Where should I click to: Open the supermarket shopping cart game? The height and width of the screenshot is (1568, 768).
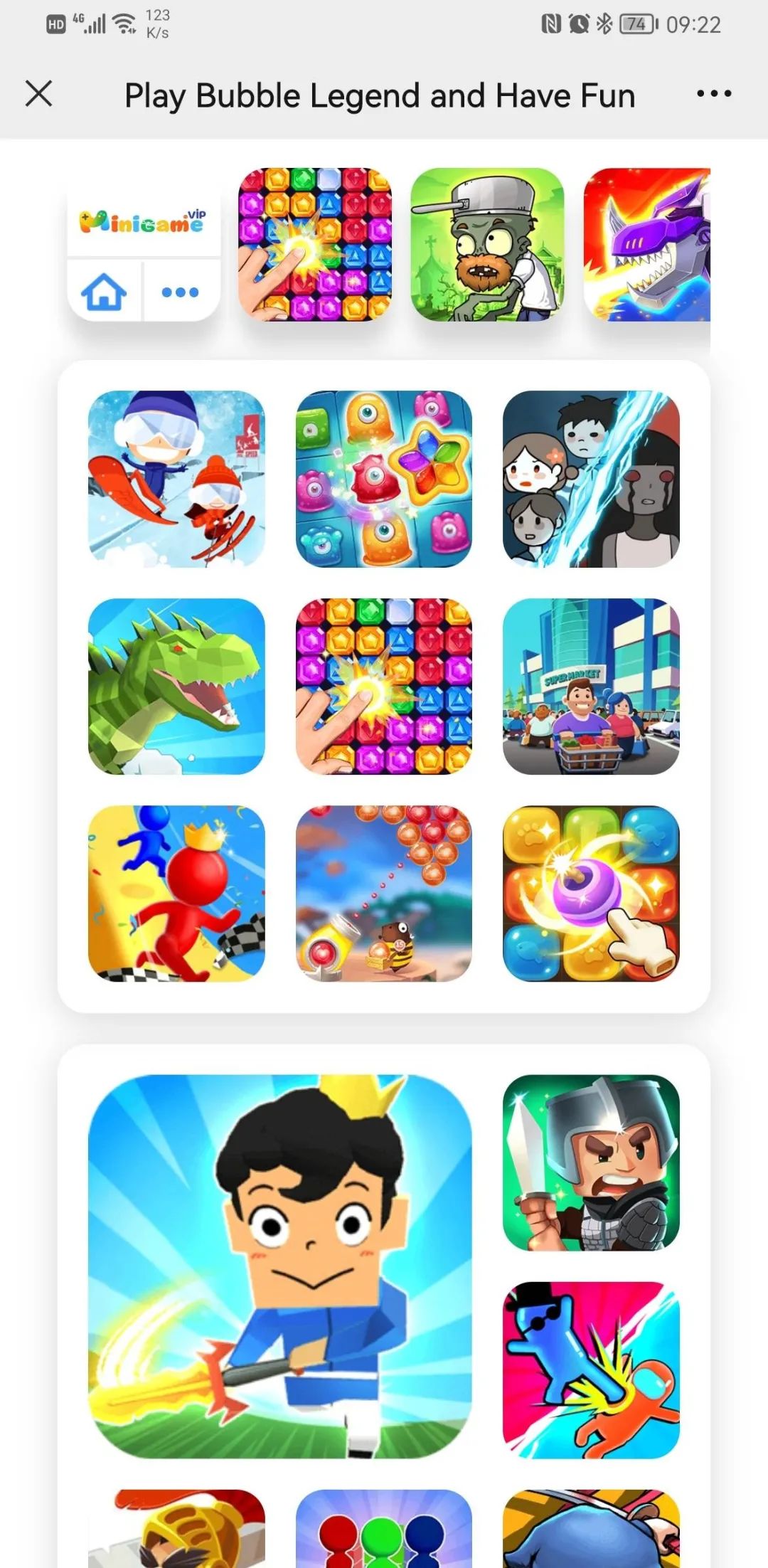click(591, 687)
